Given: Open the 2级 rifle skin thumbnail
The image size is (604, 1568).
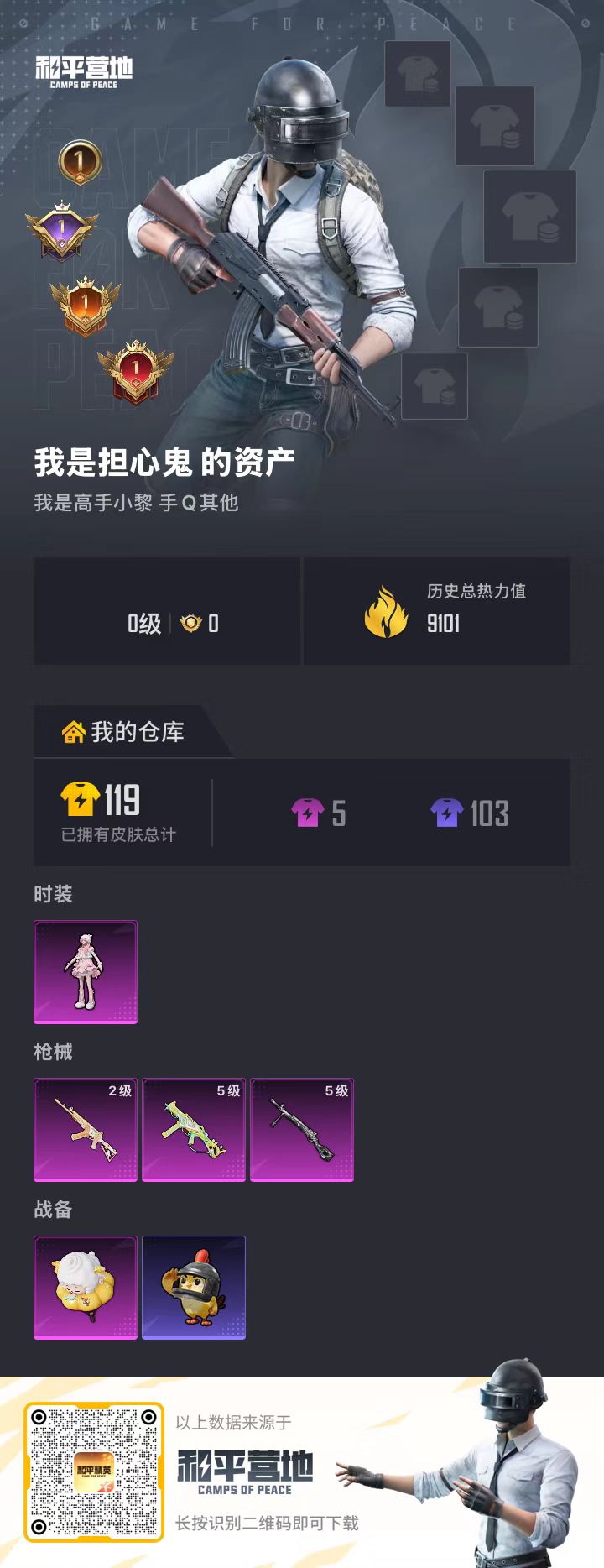Looking at the screenshot, I should tap(85, 1129).
